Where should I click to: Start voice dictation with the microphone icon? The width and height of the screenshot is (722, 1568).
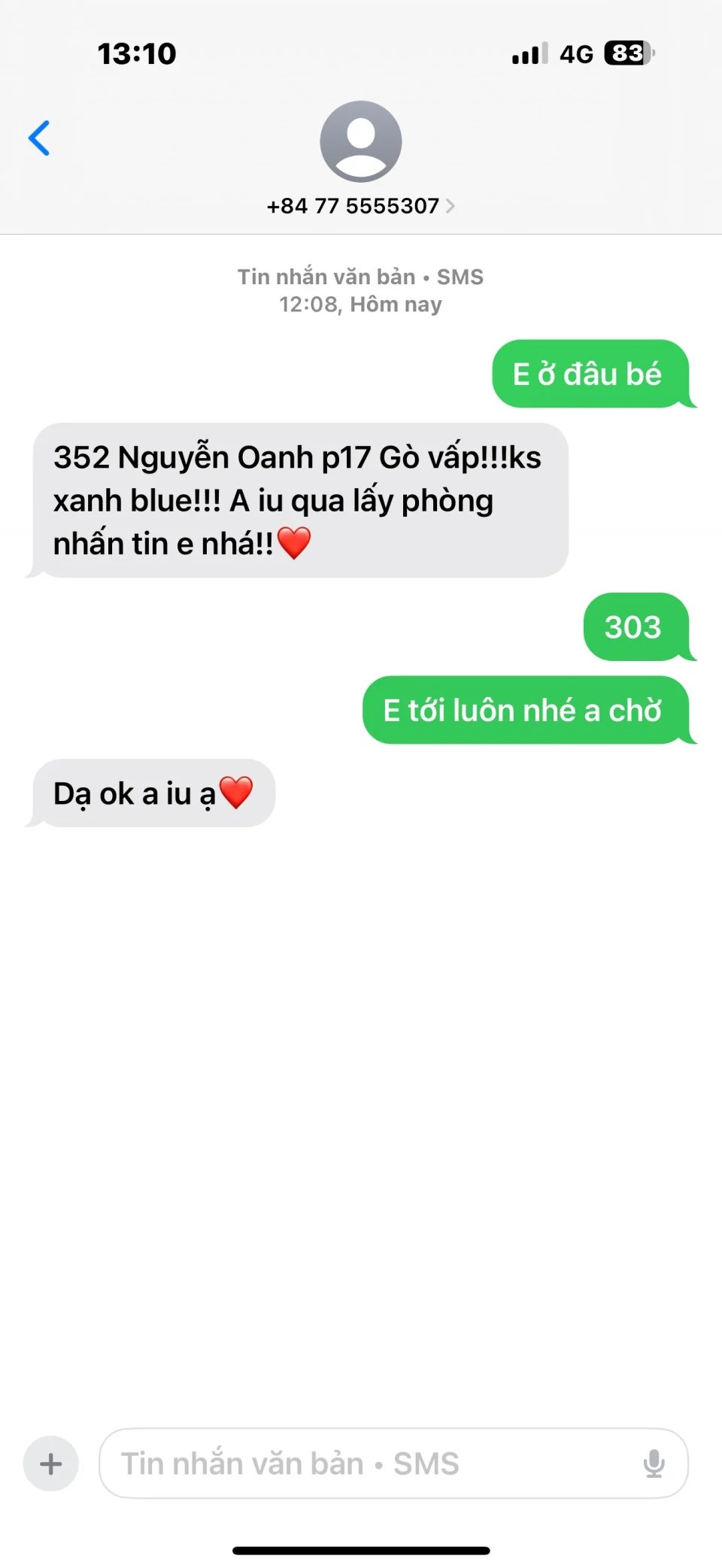coord(654,1463)
